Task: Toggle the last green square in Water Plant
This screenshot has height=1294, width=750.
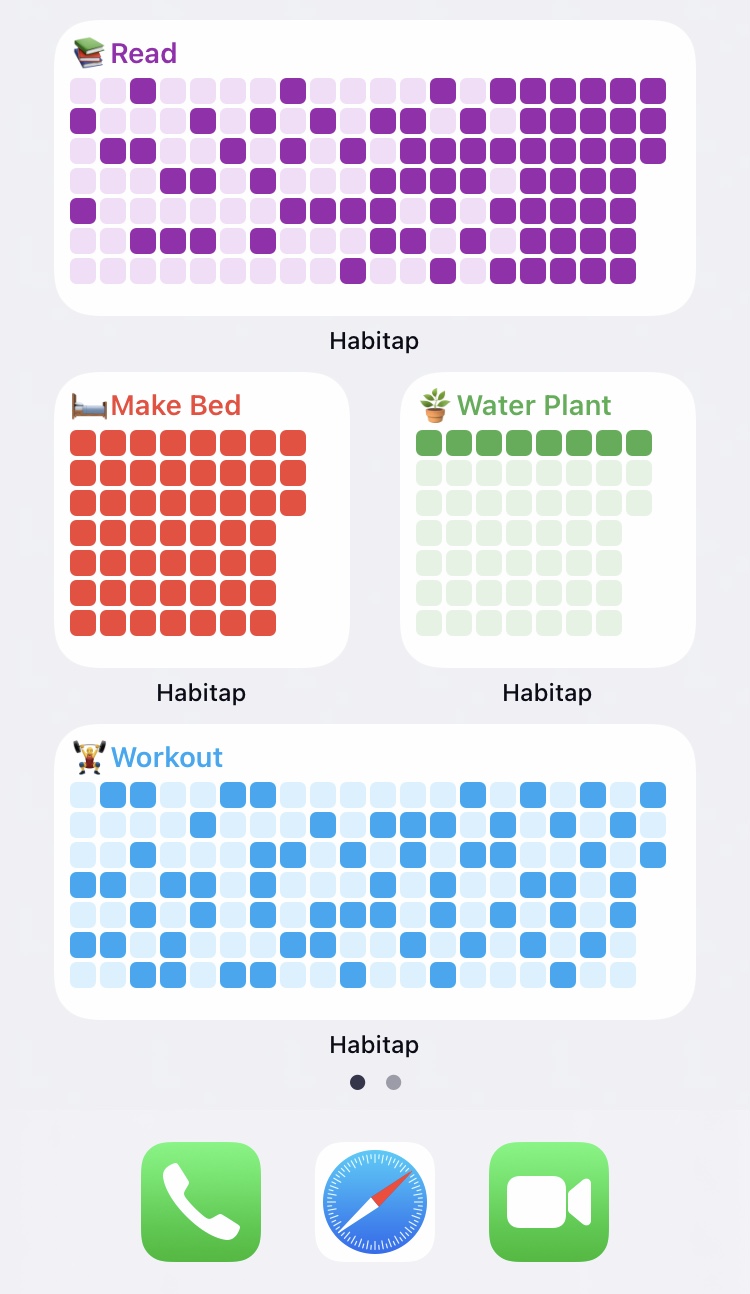Action: [639, 442]
